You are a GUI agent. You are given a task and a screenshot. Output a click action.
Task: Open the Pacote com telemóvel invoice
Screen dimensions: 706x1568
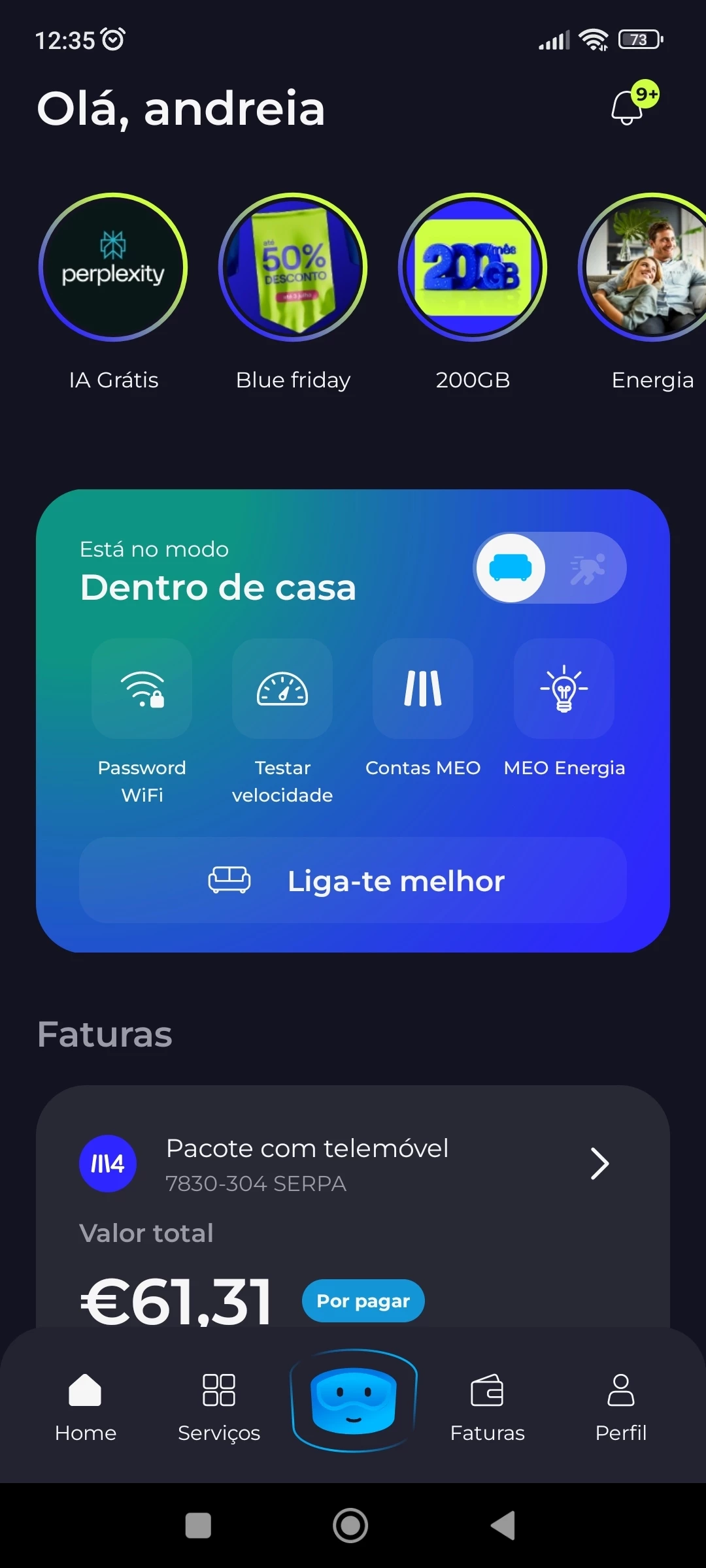353,1164
